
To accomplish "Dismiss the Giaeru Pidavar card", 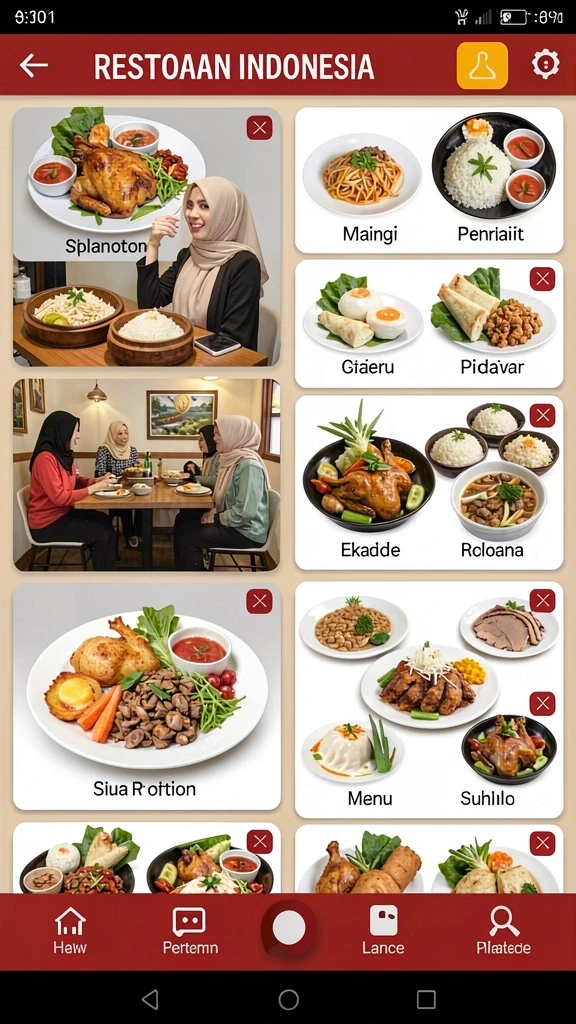I will 542,279.
